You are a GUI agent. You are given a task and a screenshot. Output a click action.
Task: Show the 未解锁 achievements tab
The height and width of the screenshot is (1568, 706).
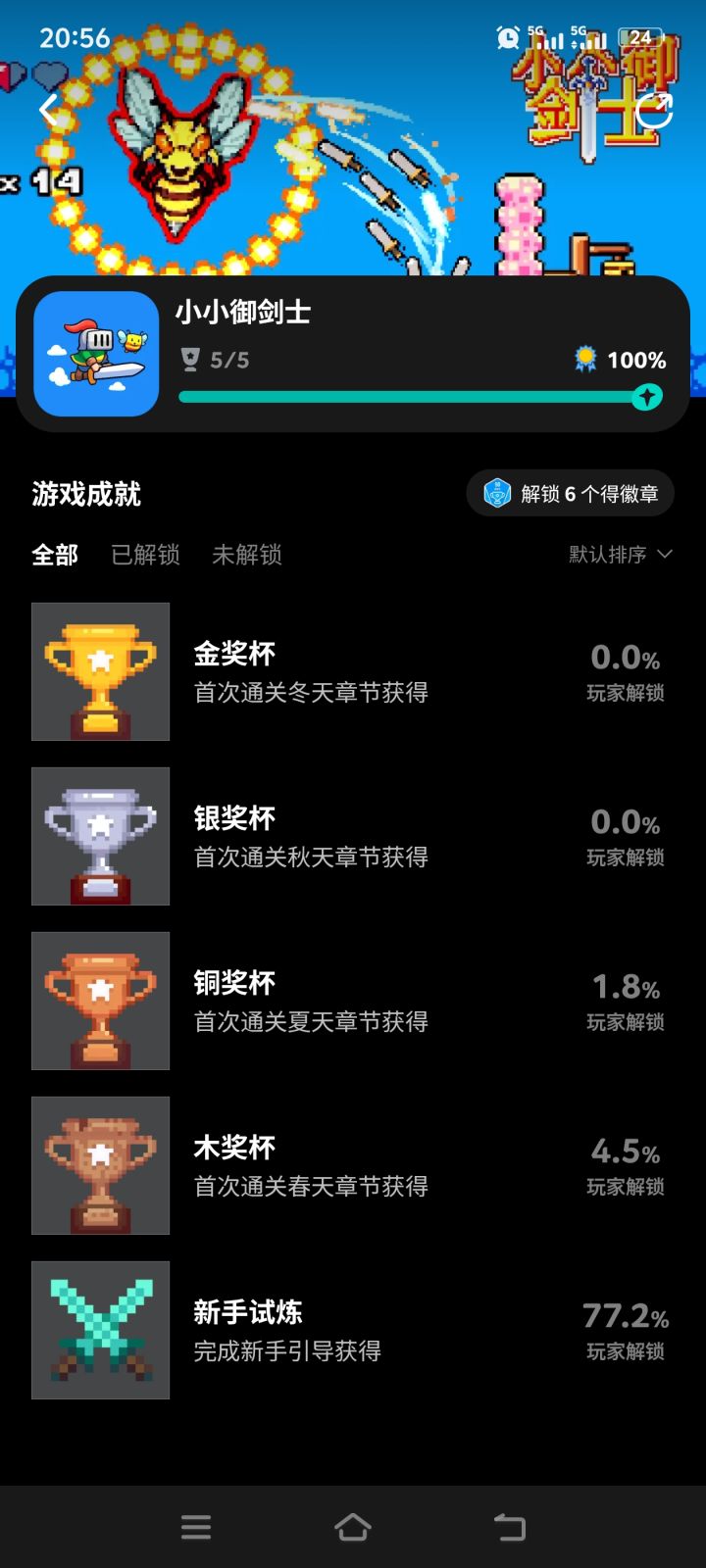point(247,555)
